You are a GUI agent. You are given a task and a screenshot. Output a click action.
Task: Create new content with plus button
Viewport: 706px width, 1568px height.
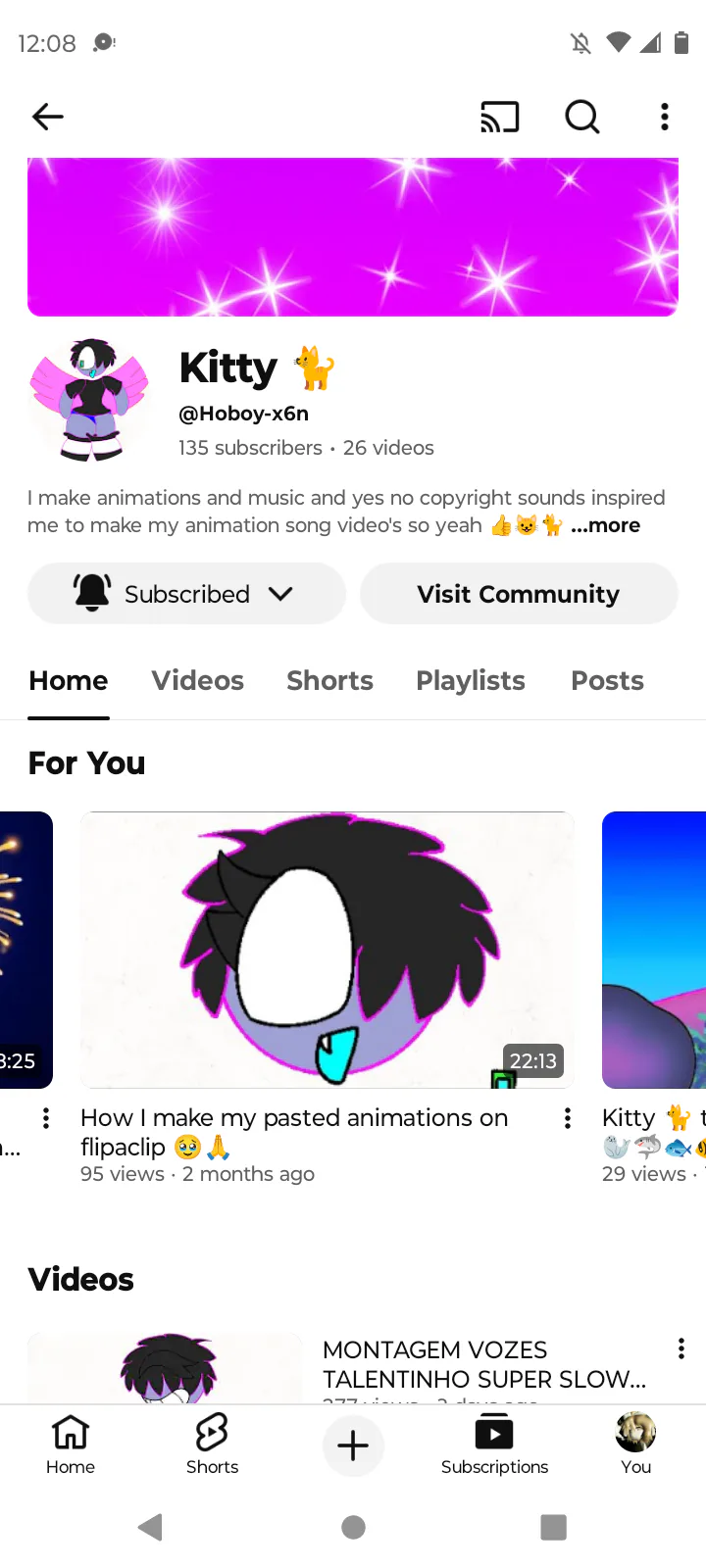353,1445
